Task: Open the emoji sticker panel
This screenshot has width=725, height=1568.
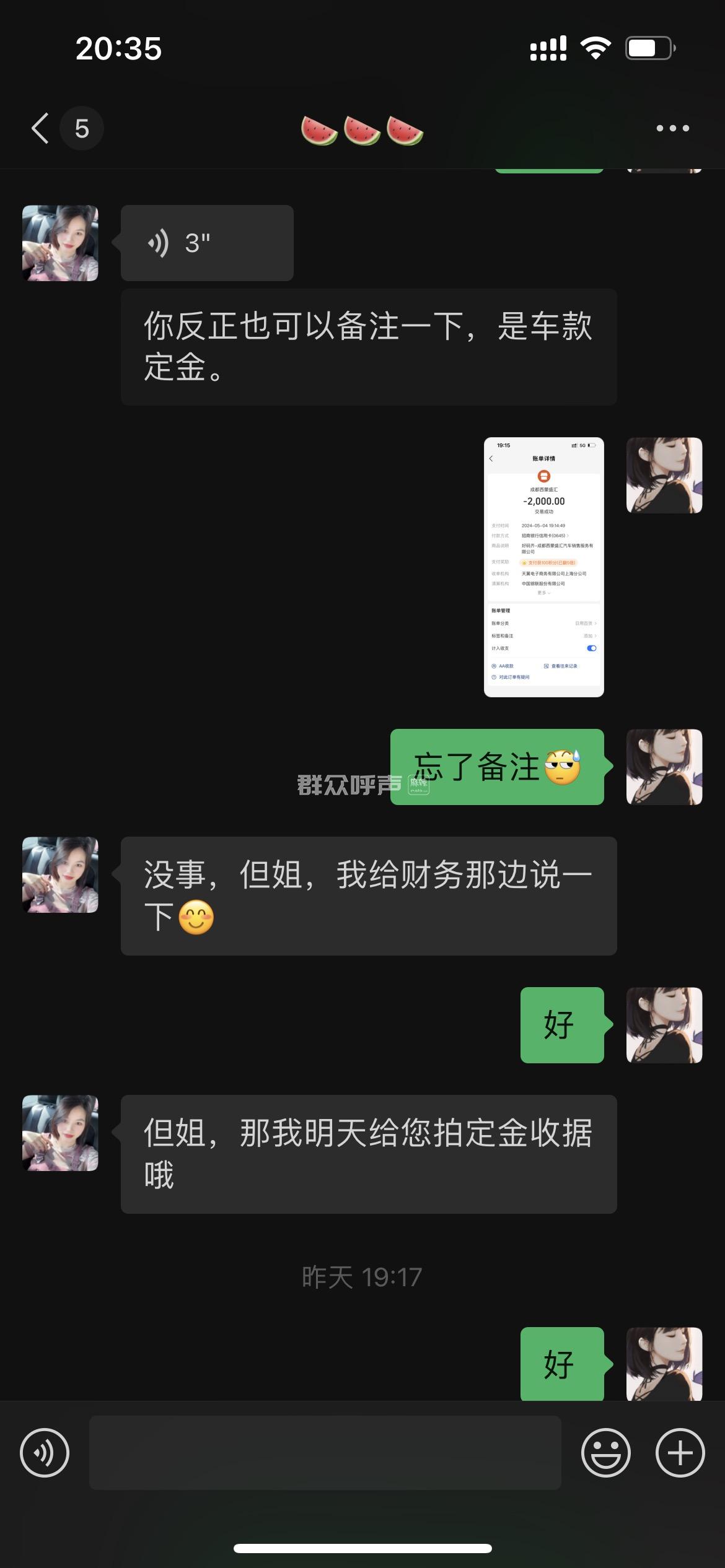Action: pos(605,1453)
